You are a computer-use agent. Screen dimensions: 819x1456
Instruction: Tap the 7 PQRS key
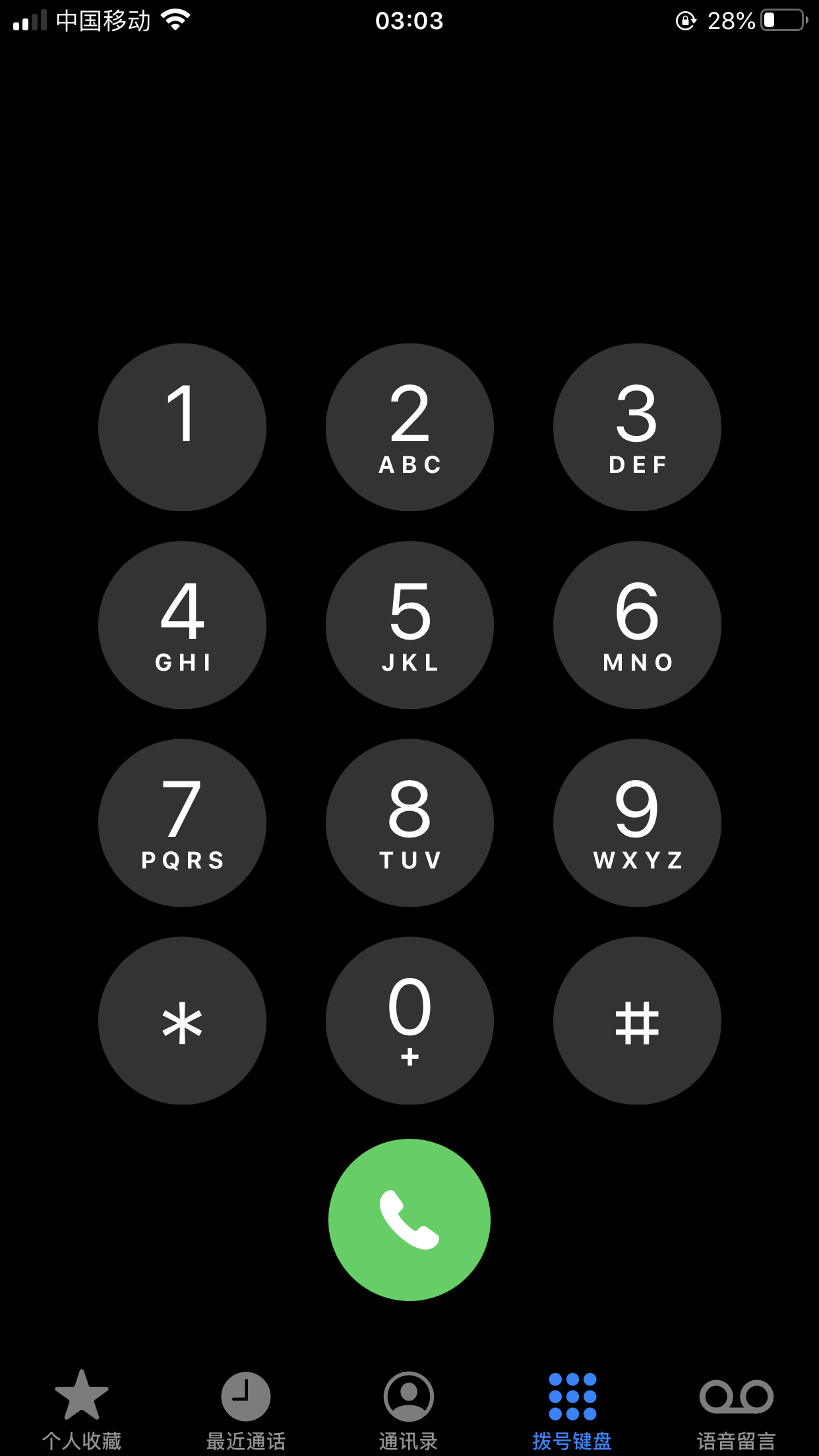pyautogui.click(x=182, y=823)
